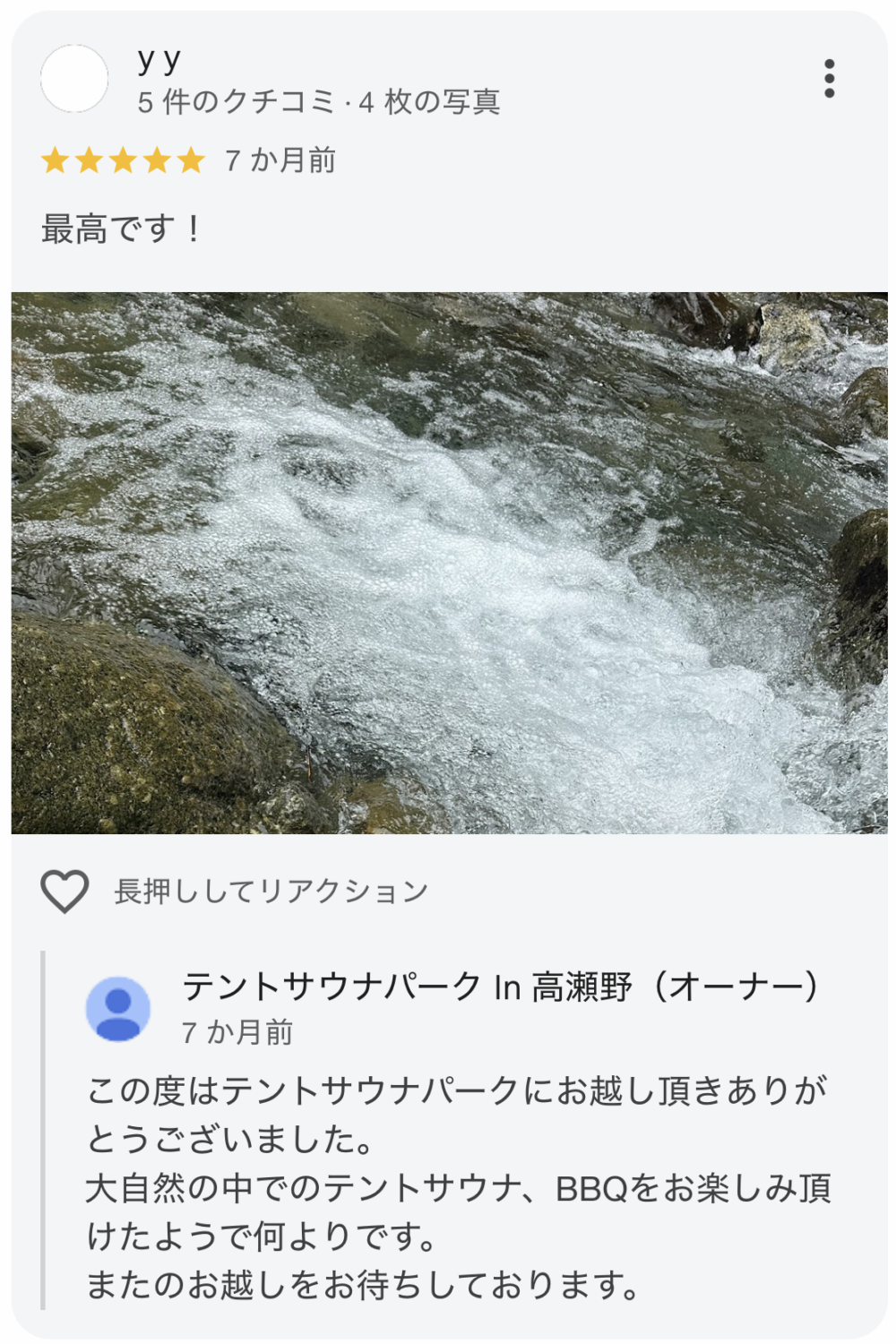Select the second star in the rating row

pyautogui.click(x=90, y=161)
